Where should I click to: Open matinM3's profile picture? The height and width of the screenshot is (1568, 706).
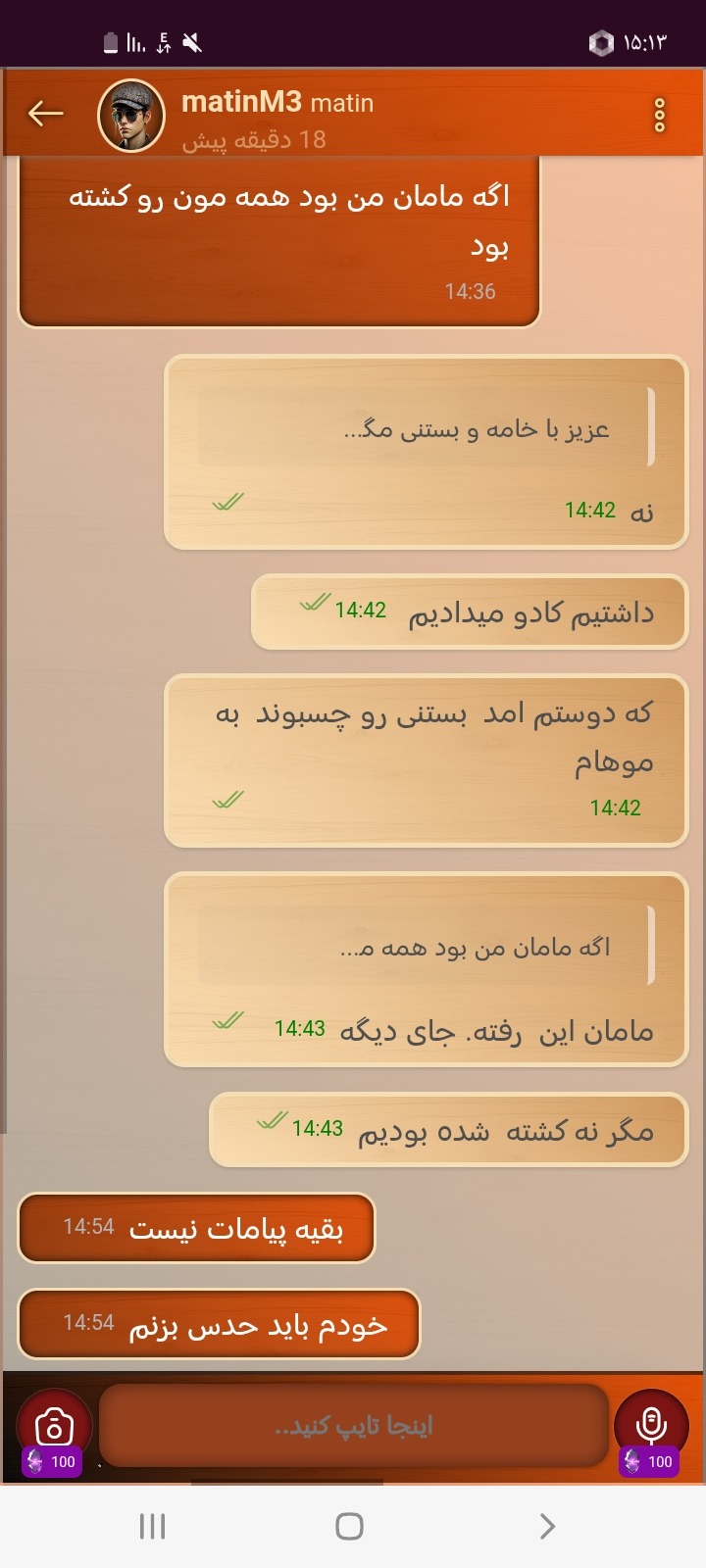pyautogui.click(x=131, y=116)
